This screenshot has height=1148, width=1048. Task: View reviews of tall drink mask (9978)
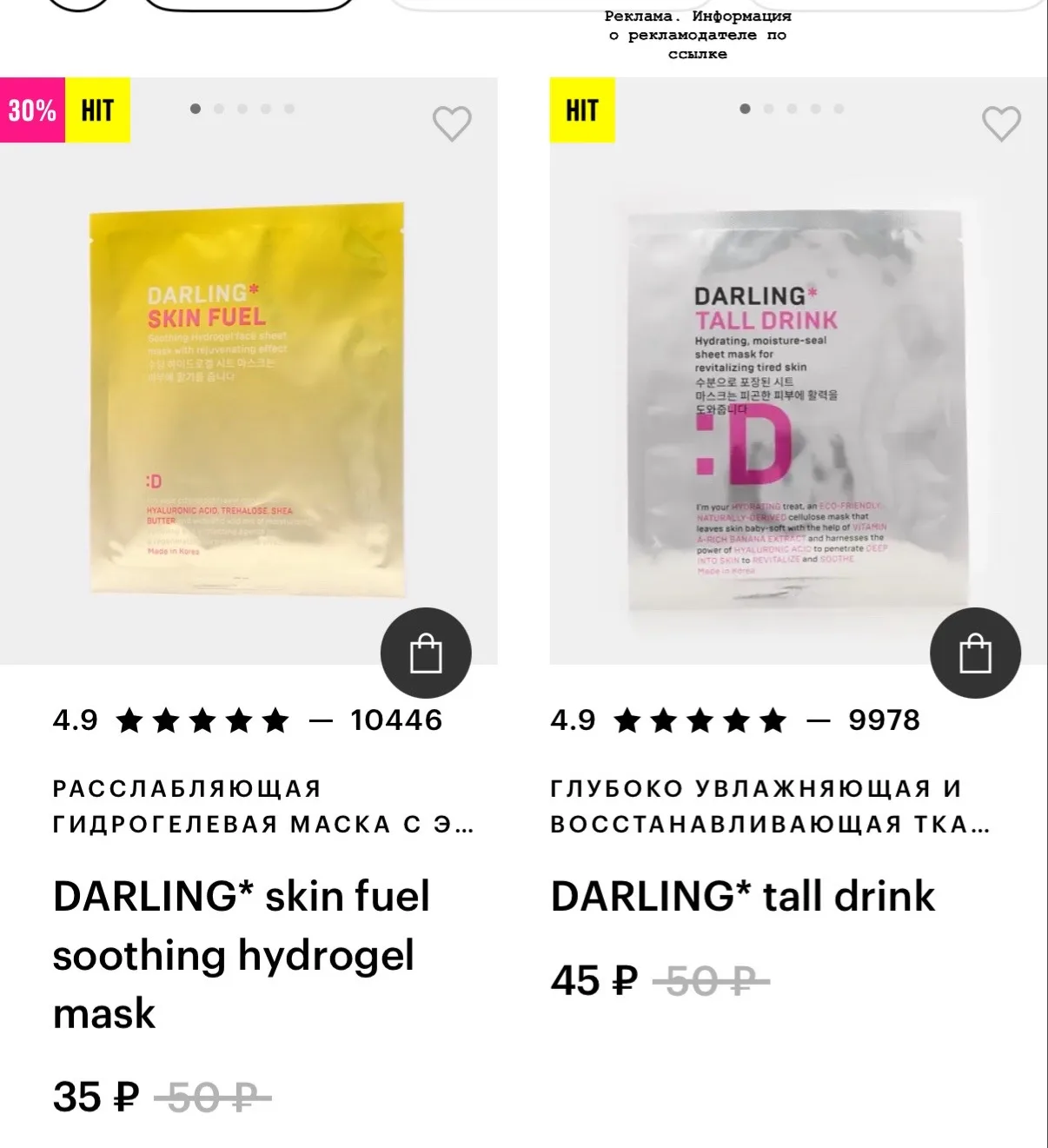[884, 720]
